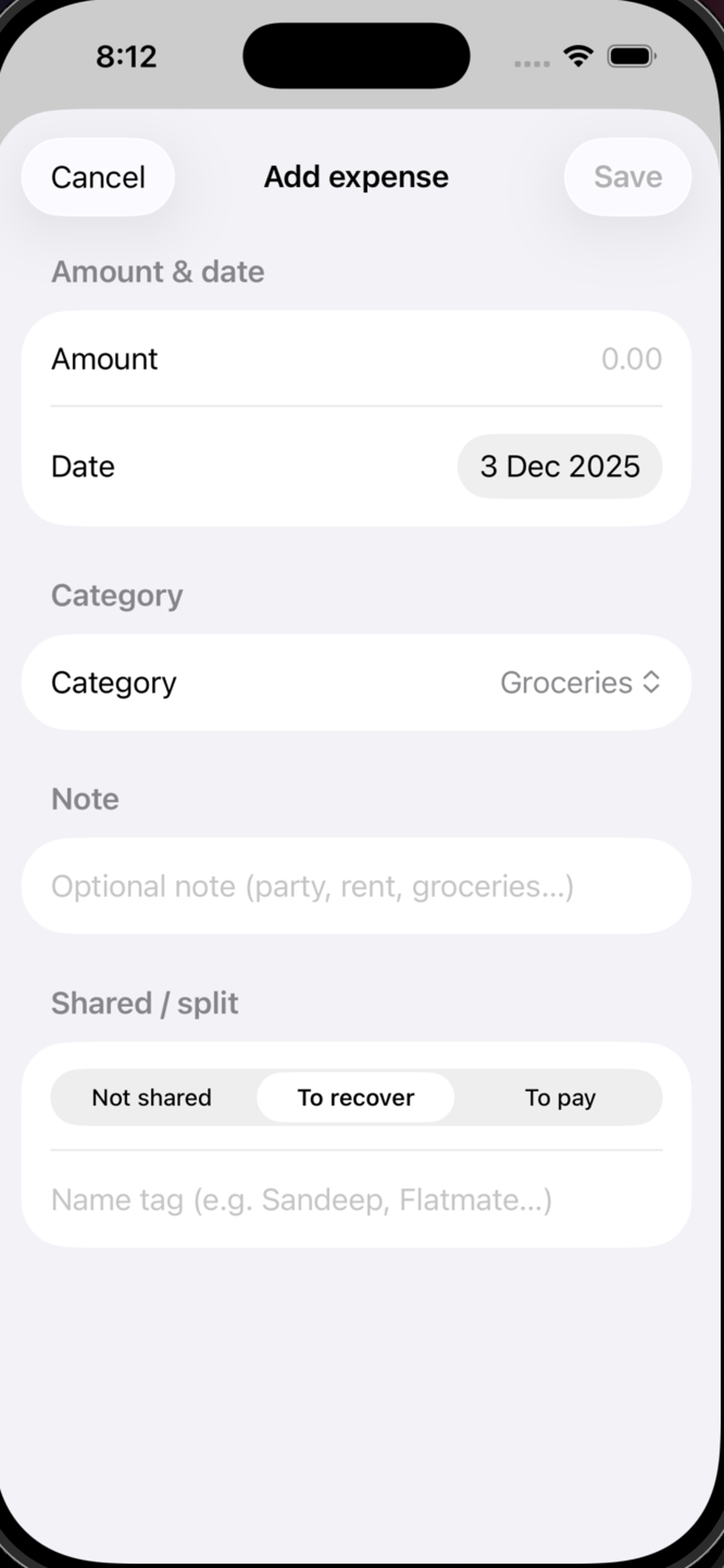Cancel adding the expense
Image resolution: width=724 pixels, height=1568 pixels.
(98, 177)
